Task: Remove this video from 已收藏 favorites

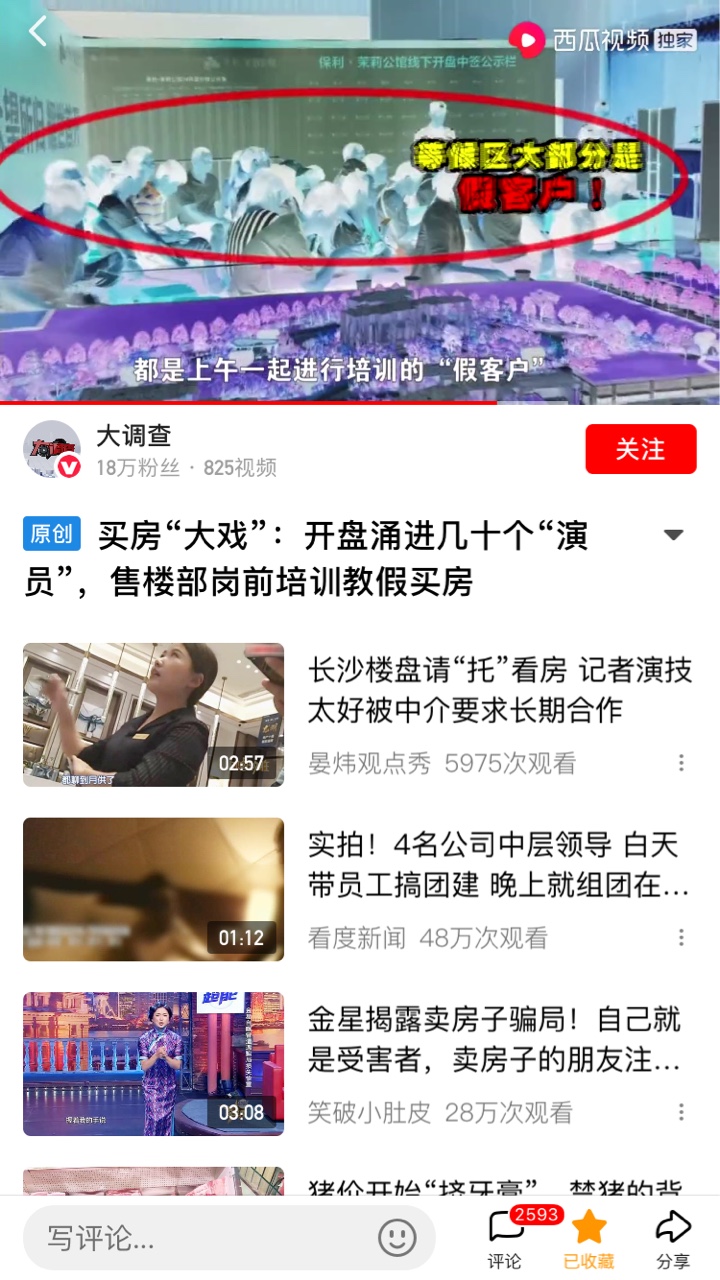Action: (589, 1238)
